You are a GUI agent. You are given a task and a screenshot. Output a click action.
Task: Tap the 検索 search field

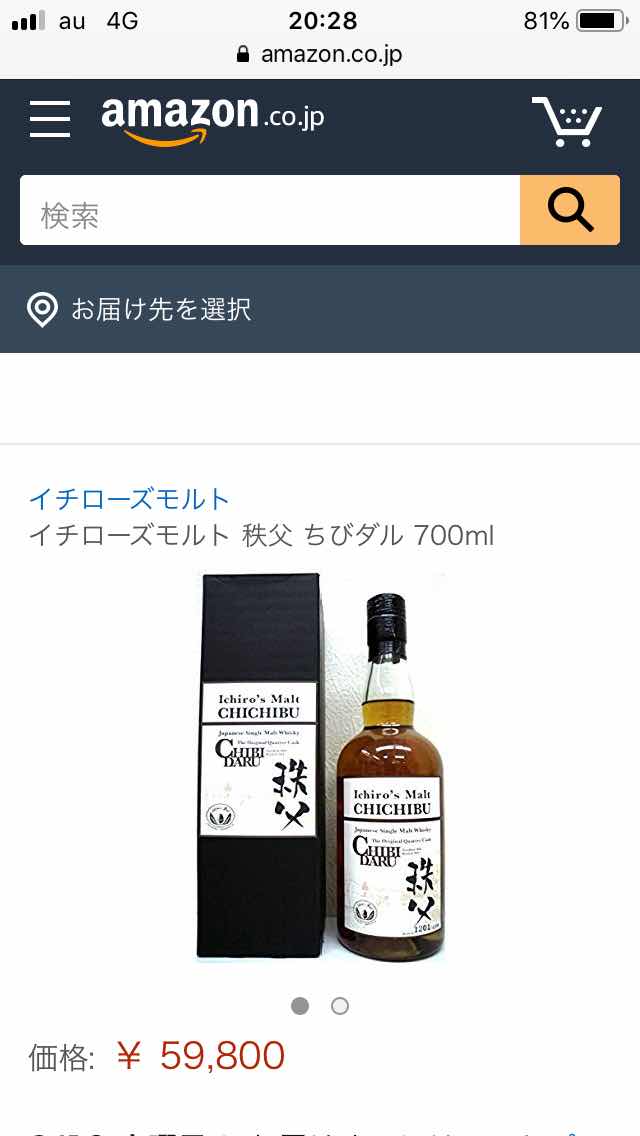pyautogui.click(x=270, y=211)
